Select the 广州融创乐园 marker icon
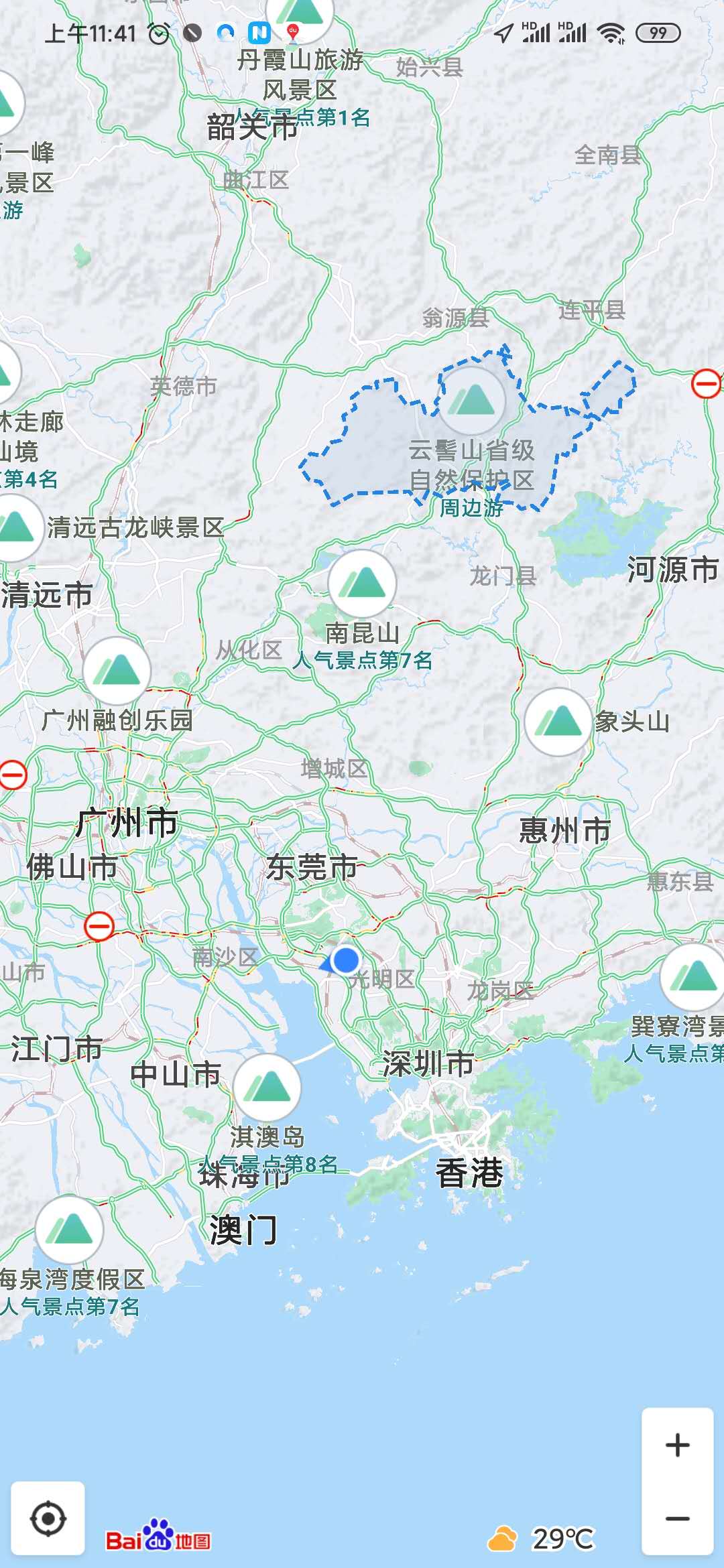Image resolution: width=724 pixels, height=1568 pixels. pyautogui.click(x=115, y=670)
